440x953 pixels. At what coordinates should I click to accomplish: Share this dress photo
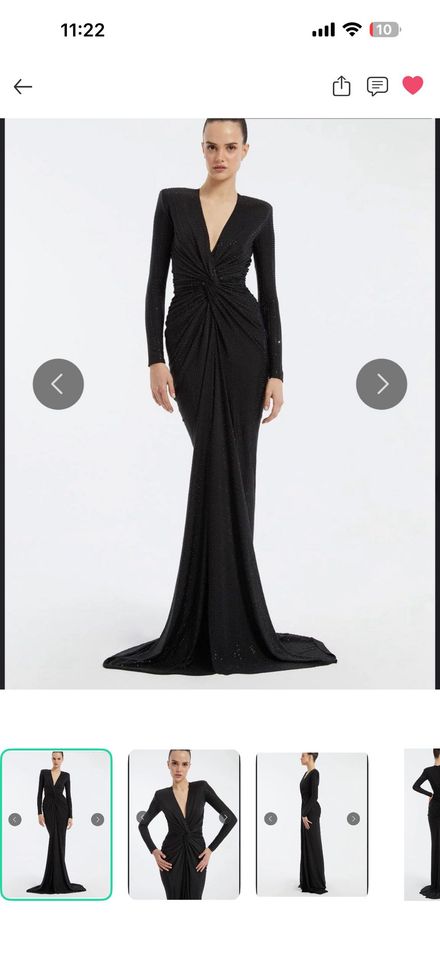pos(342,86)
